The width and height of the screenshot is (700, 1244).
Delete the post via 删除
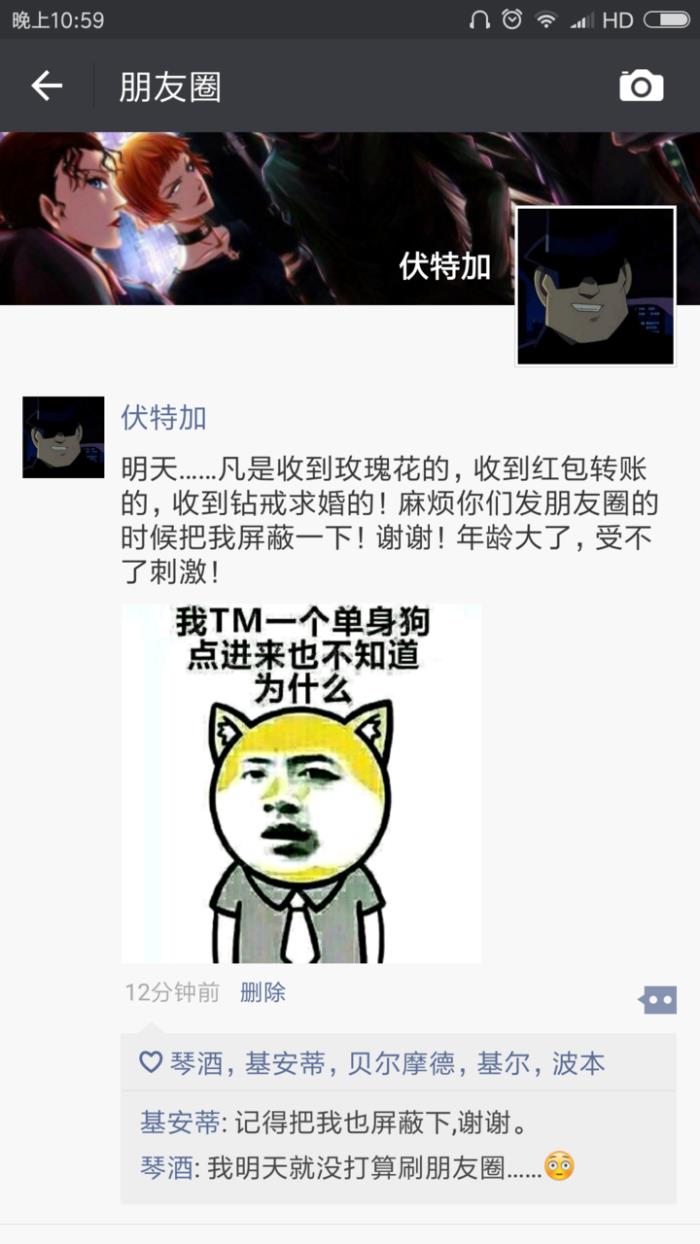[x=262, y=992]
